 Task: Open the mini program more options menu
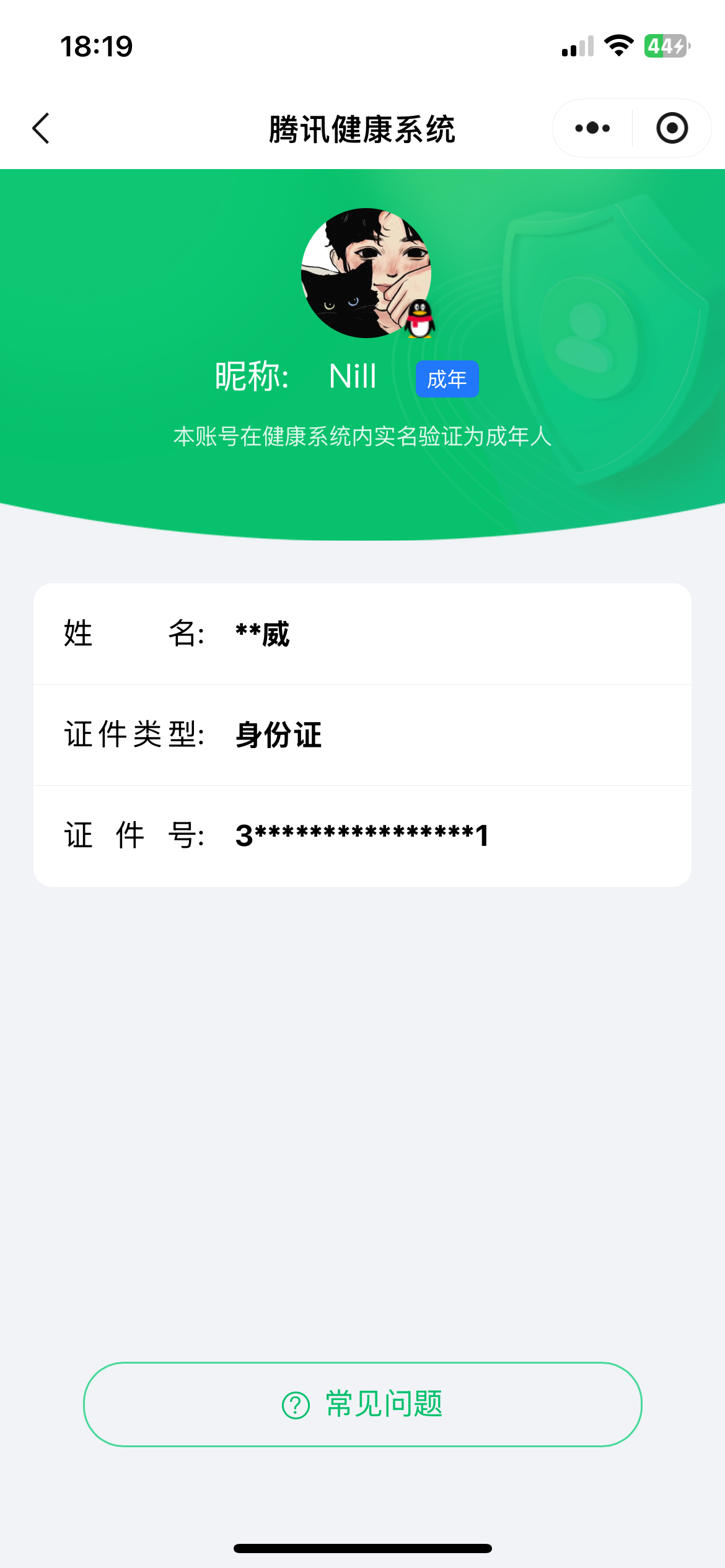pyautogui.click(x=592, y=129)
